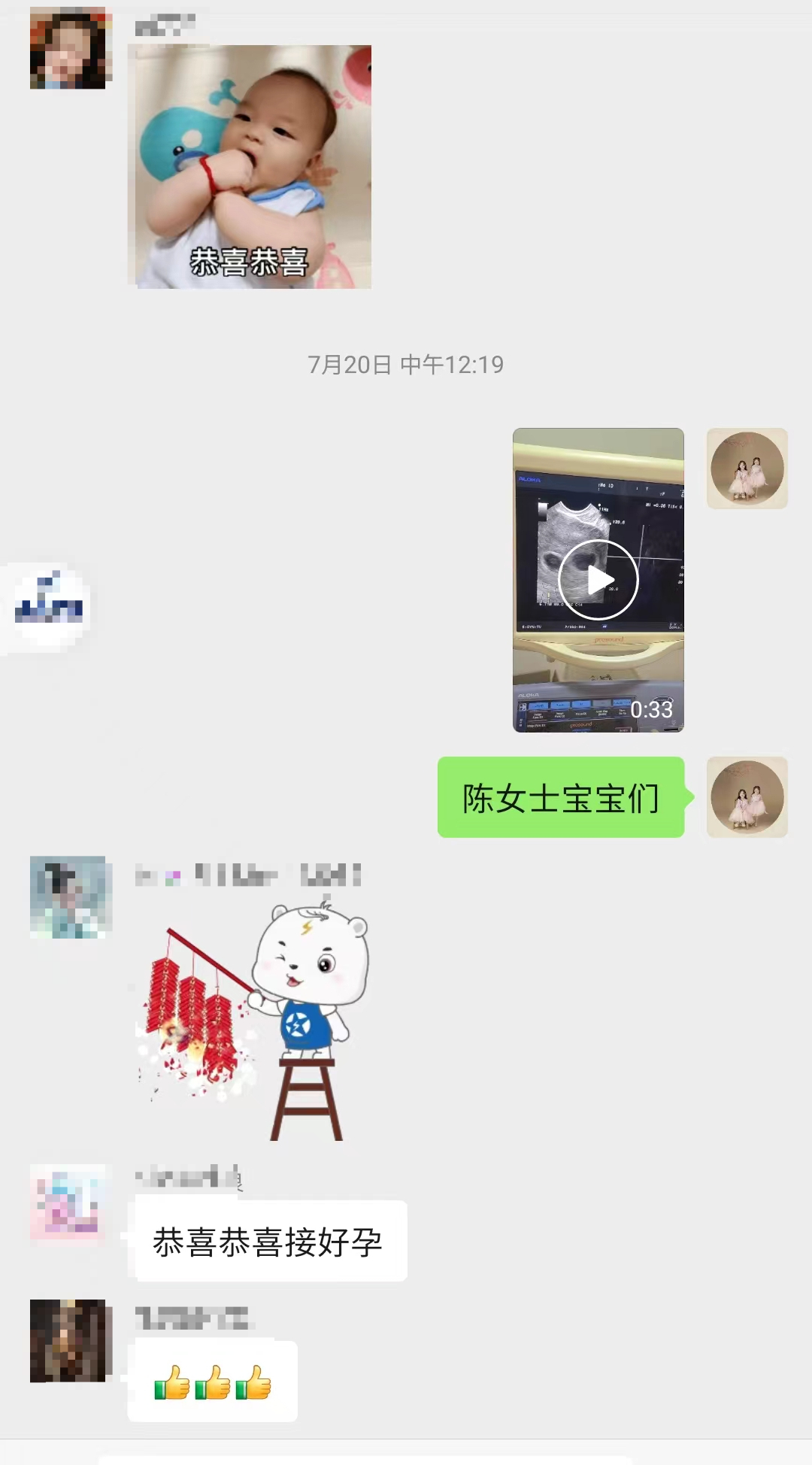Image resolution: width=812 pixels, height=1465 pixels.
Task: Play the 0:33 ultrasound video message
Action: pyautogui.click(x=598, y=580)
